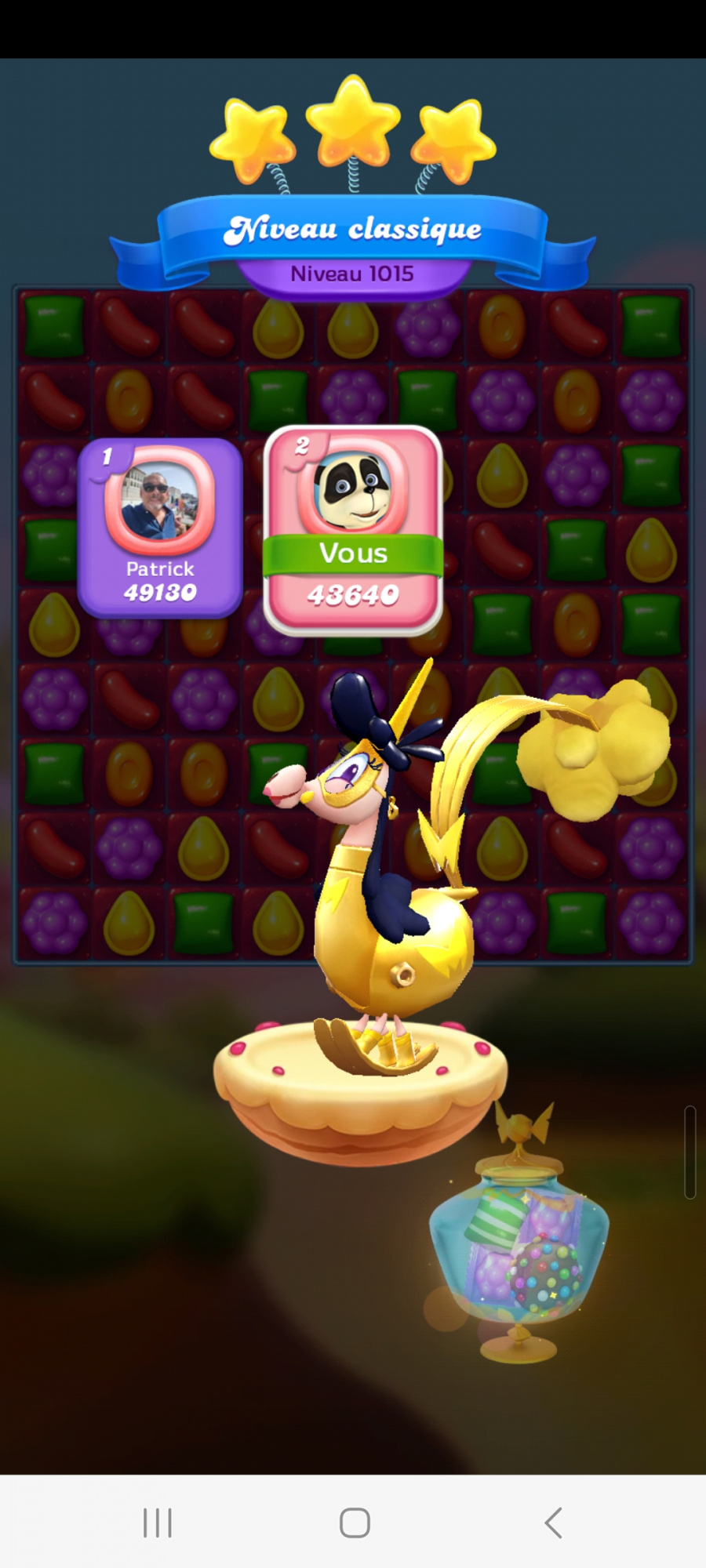The image size is (706, 1568).
Task: Go back using the navigation bar
Action: coord(553,1523)
